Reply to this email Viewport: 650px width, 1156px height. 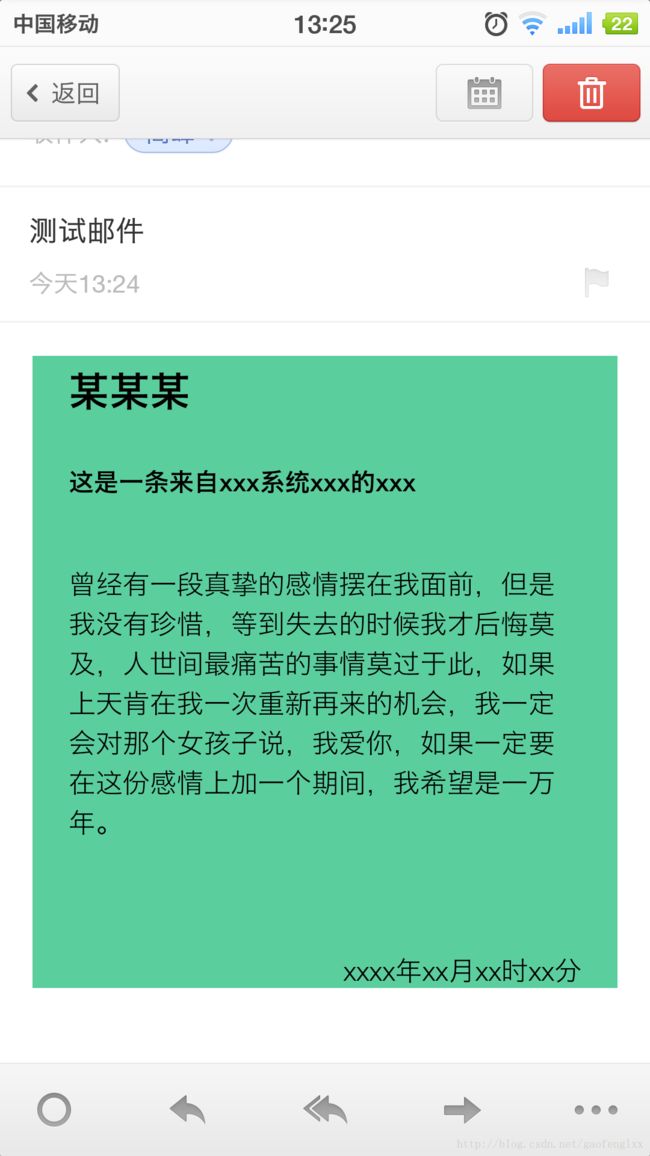click(187, 1110)
